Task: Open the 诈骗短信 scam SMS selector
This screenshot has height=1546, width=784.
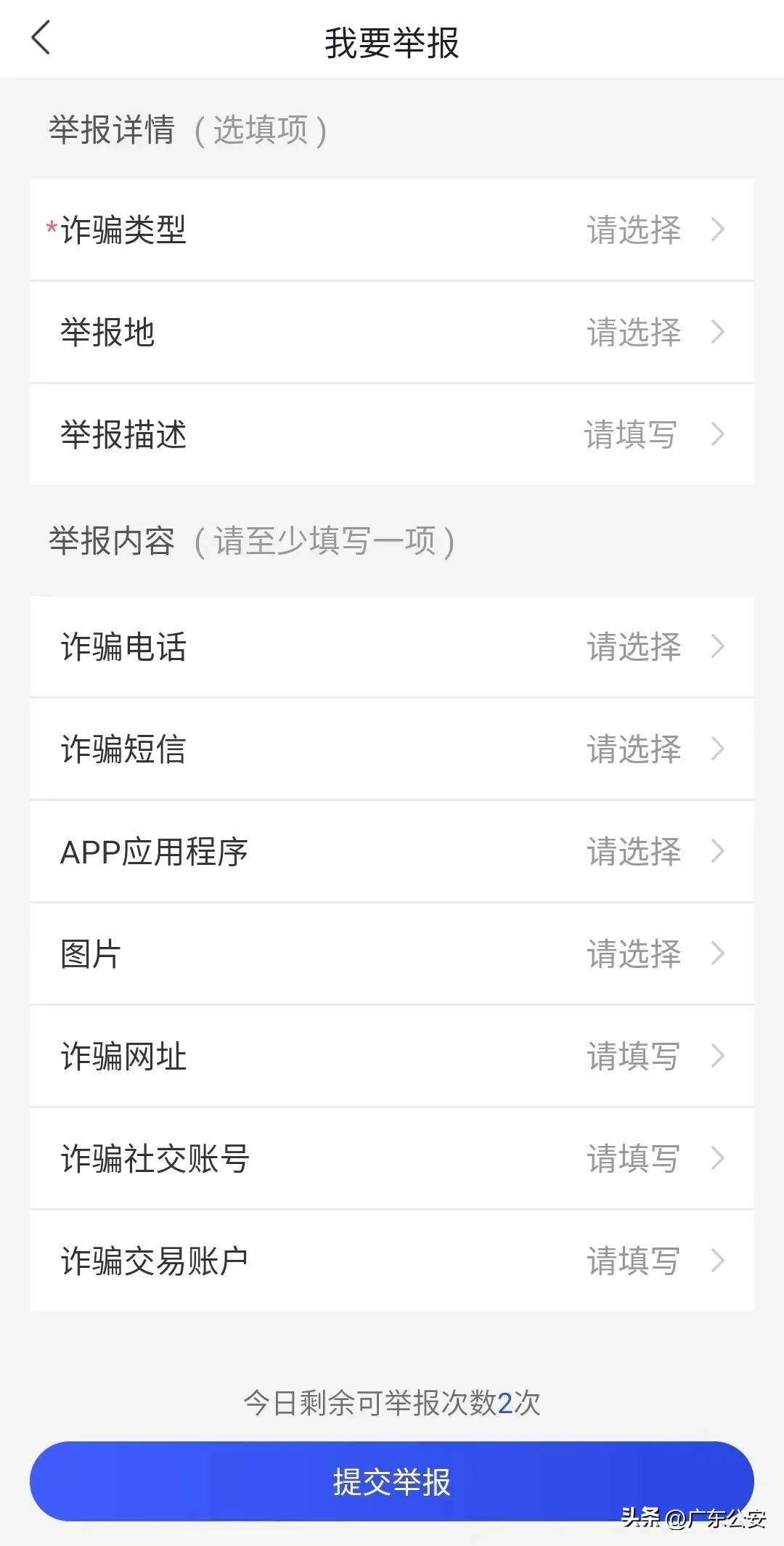Action: tap(392, 749)
